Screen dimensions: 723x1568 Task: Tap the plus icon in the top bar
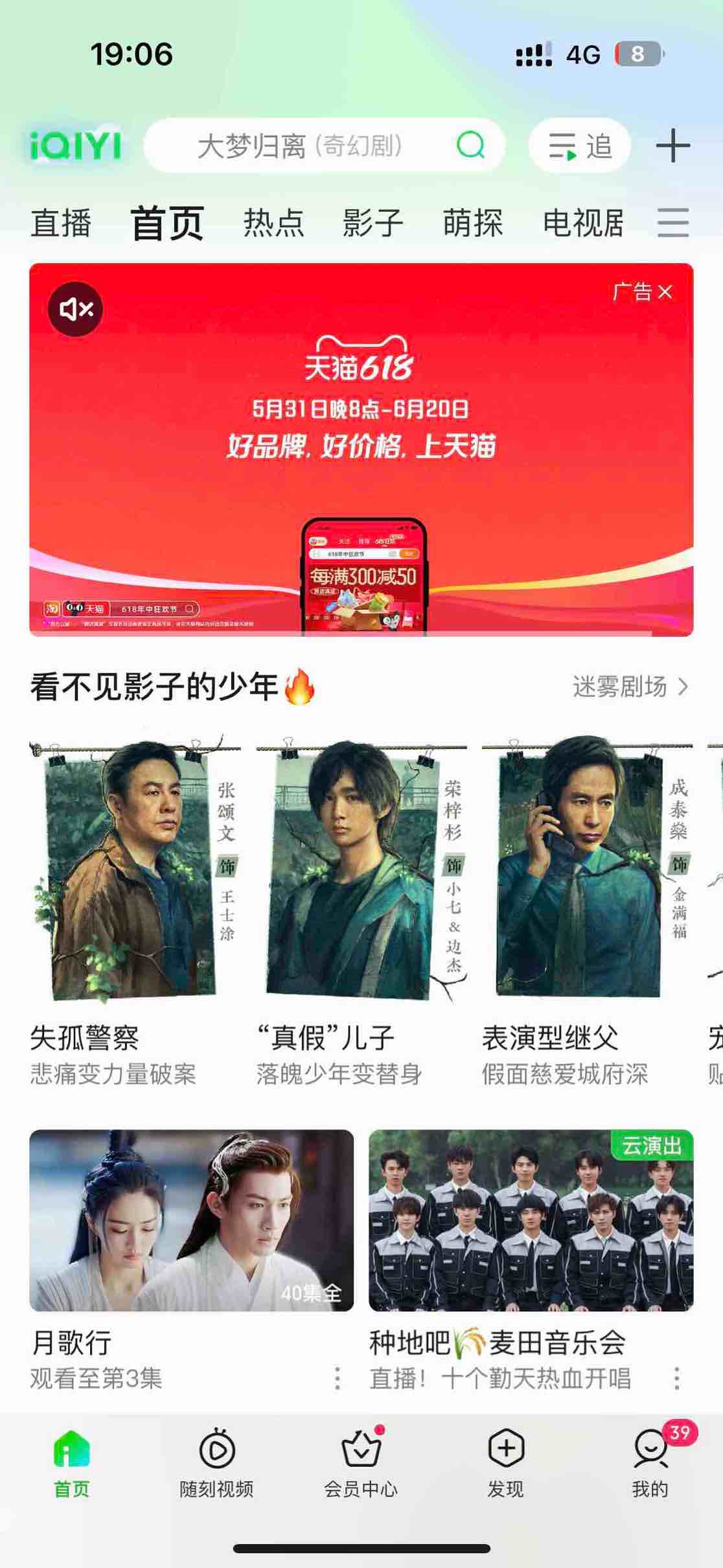pos(672,146)
